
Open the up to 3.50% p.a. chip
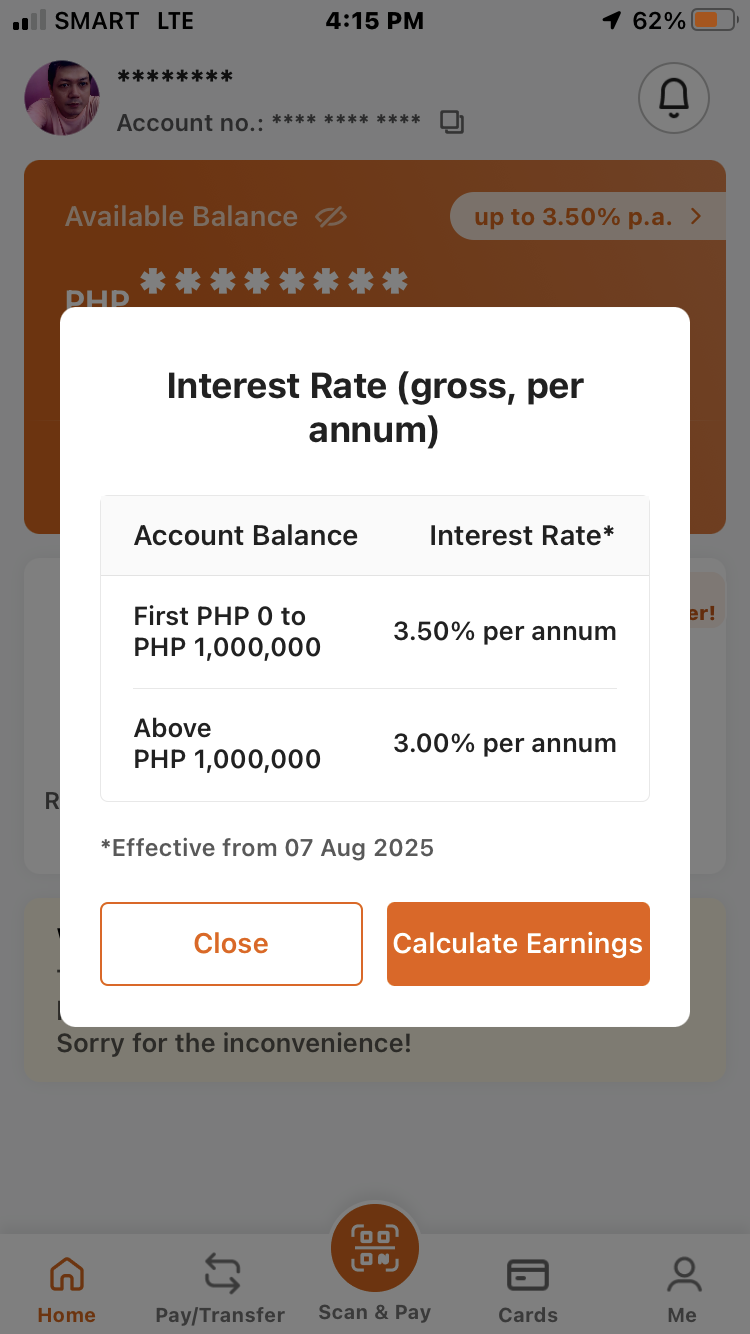pyautogui.click(x=588, y=217)
